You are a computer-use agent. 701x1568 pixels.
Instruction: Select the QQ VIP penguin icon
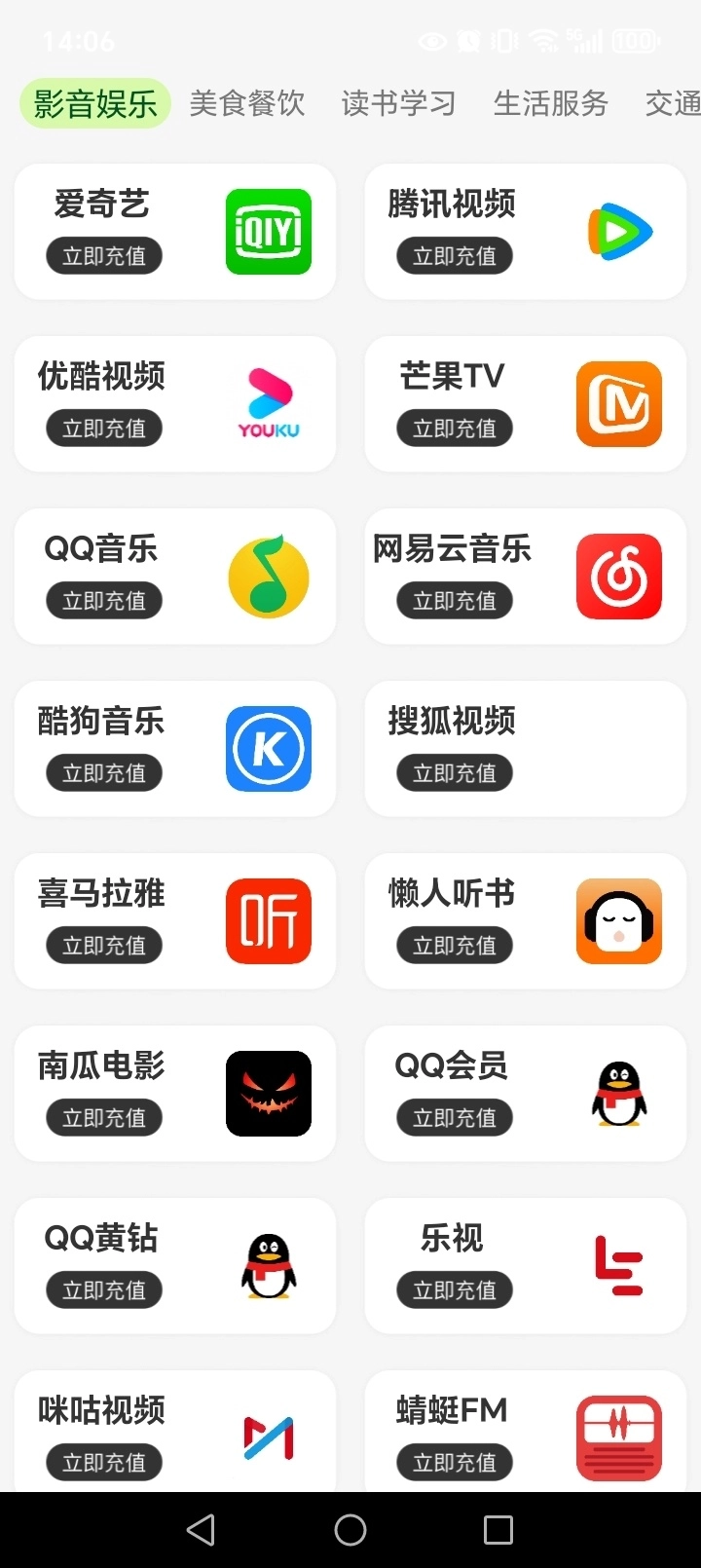[618, 1093]
